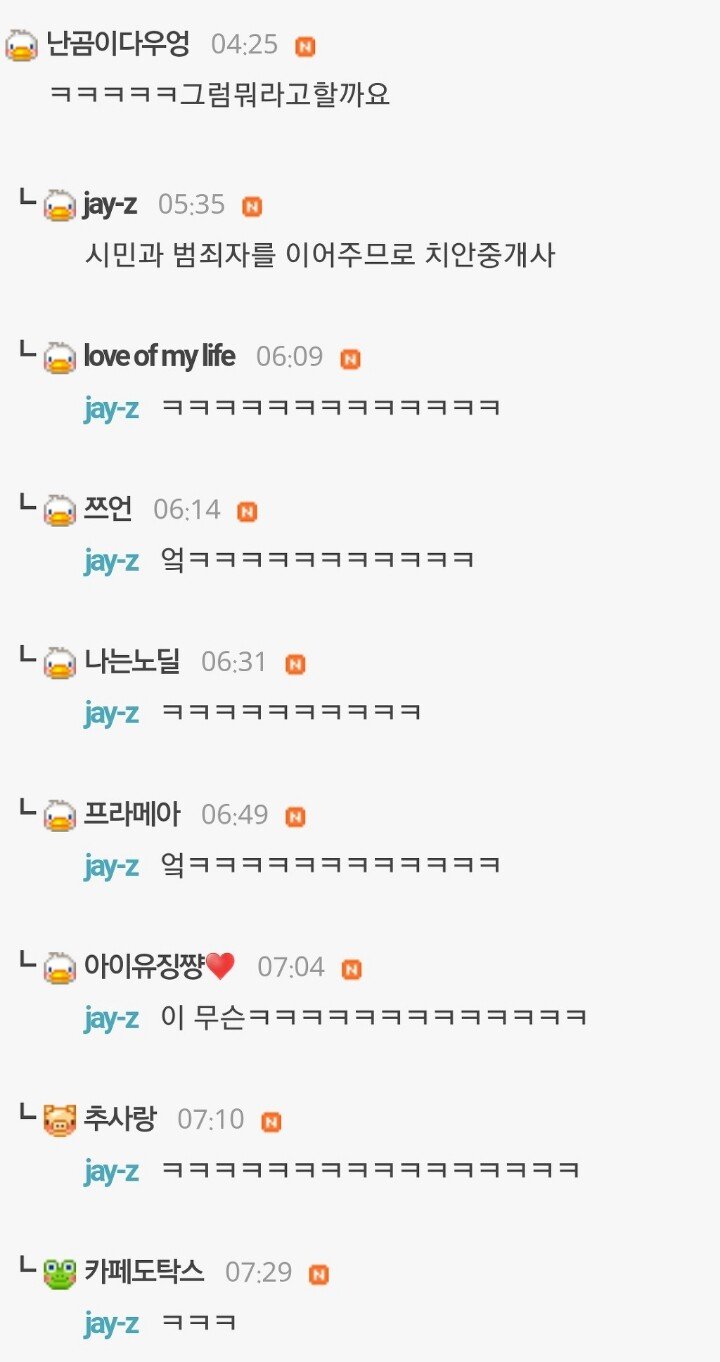Open 쯔언's user profile

[x=108, y=510]
